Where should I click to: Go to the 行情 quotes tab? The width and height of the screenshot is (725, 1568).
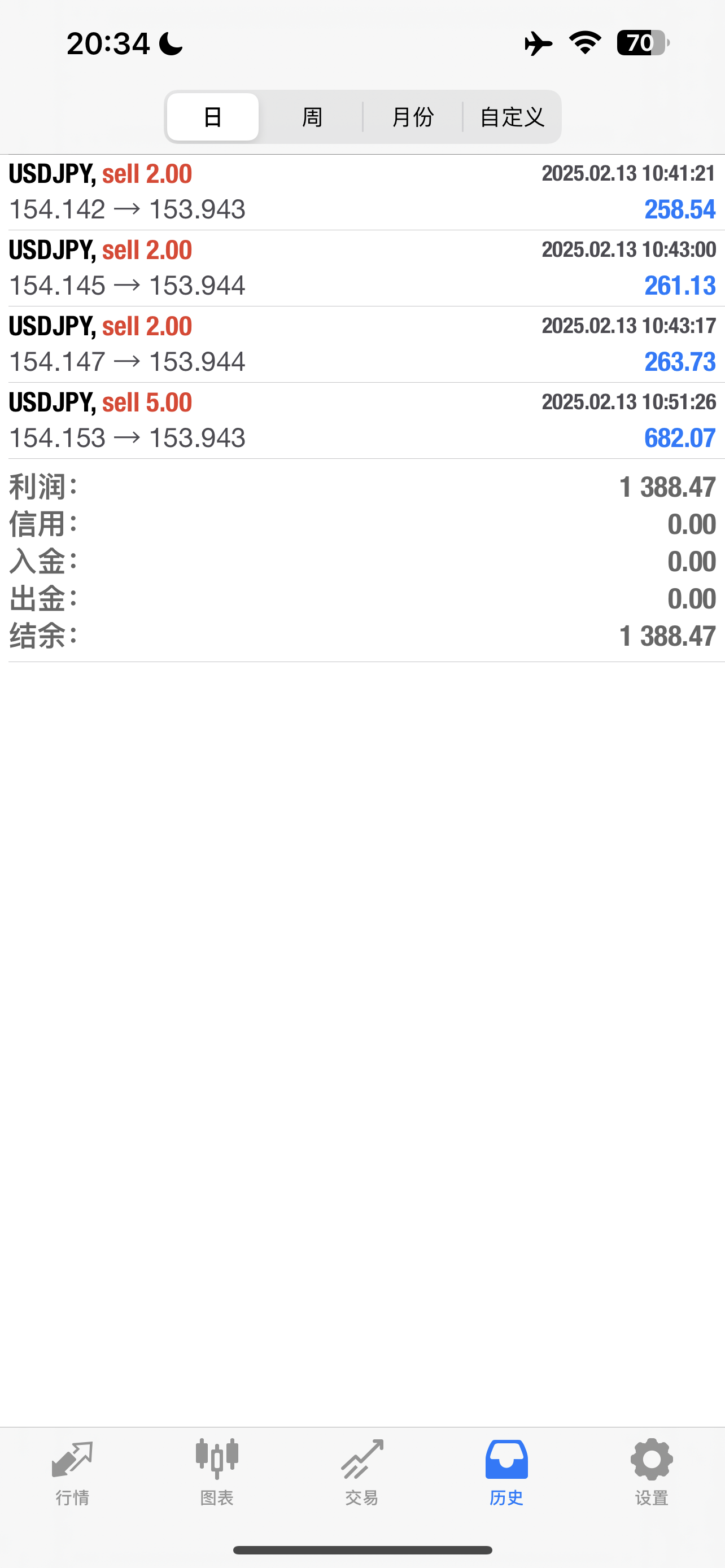tap(72, 1473)
